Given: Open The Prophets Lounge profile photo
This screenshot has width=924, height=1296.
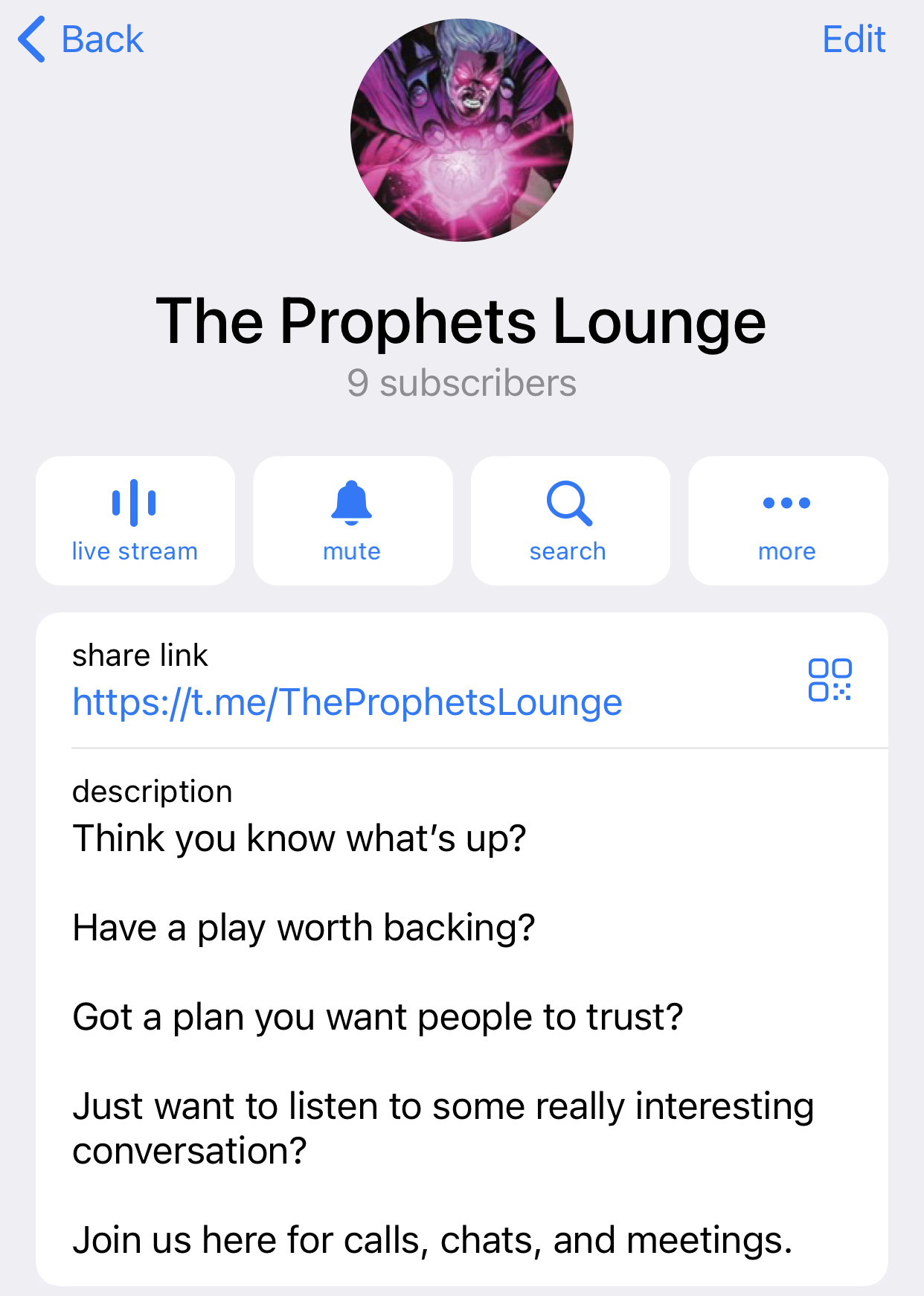Looking at the screenshot, I should click(462, 130).
